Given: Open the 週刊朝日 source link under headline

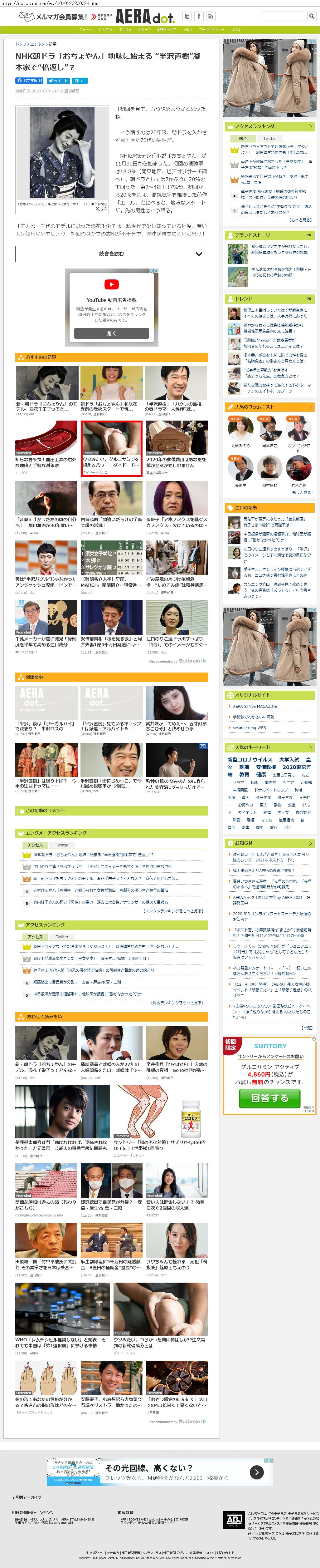Looking at the screenshot, I should [72, 91].
